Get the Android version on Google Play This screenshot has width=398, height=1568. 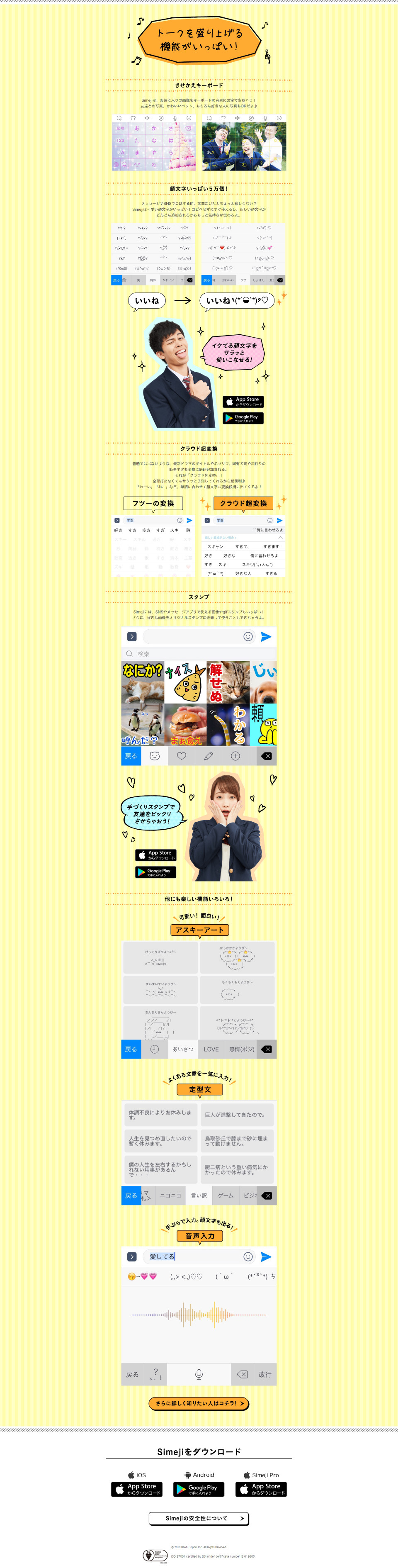click(199, 1489)
